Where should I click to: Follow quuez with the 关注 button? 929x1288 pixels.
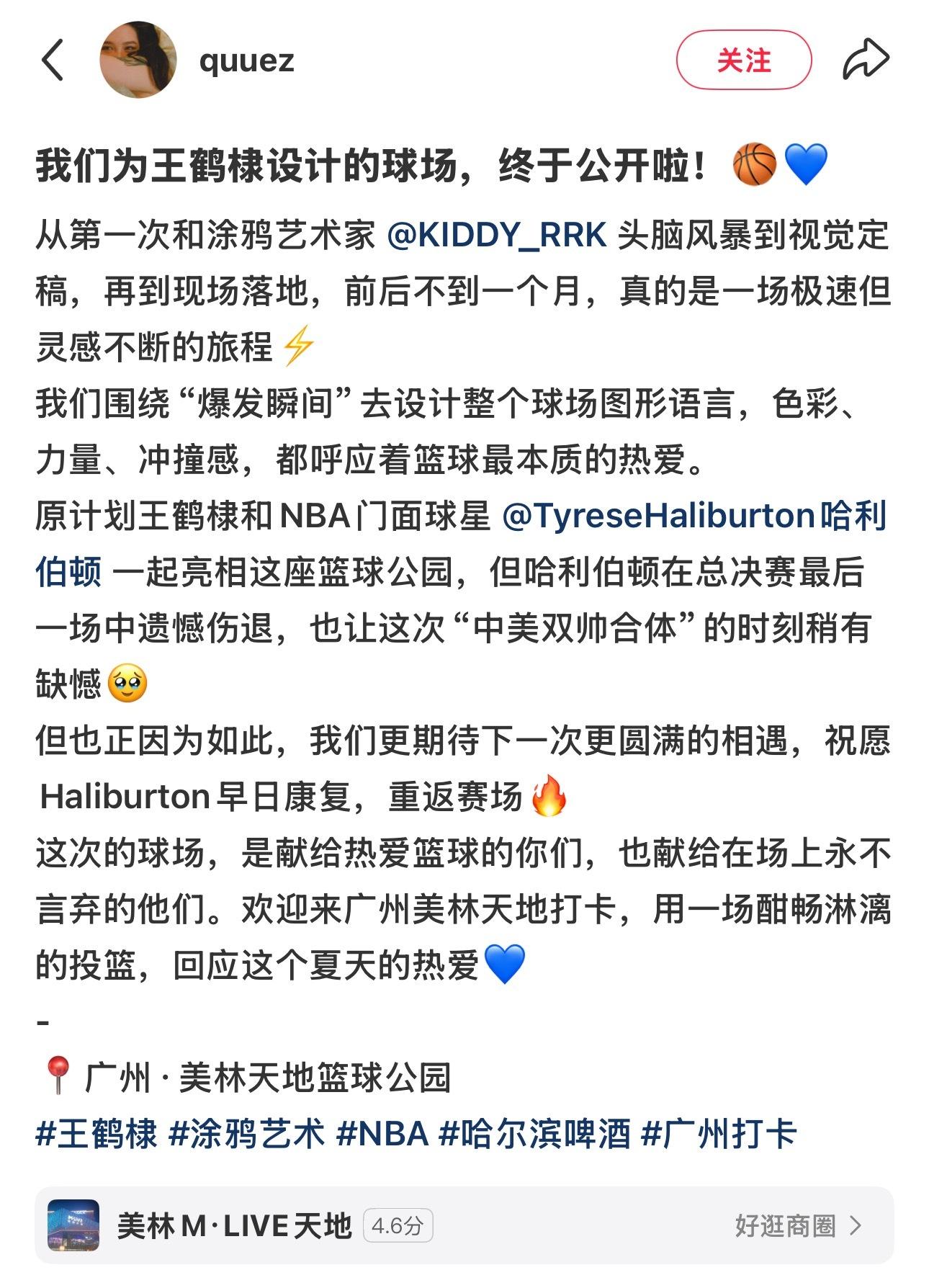743,60
